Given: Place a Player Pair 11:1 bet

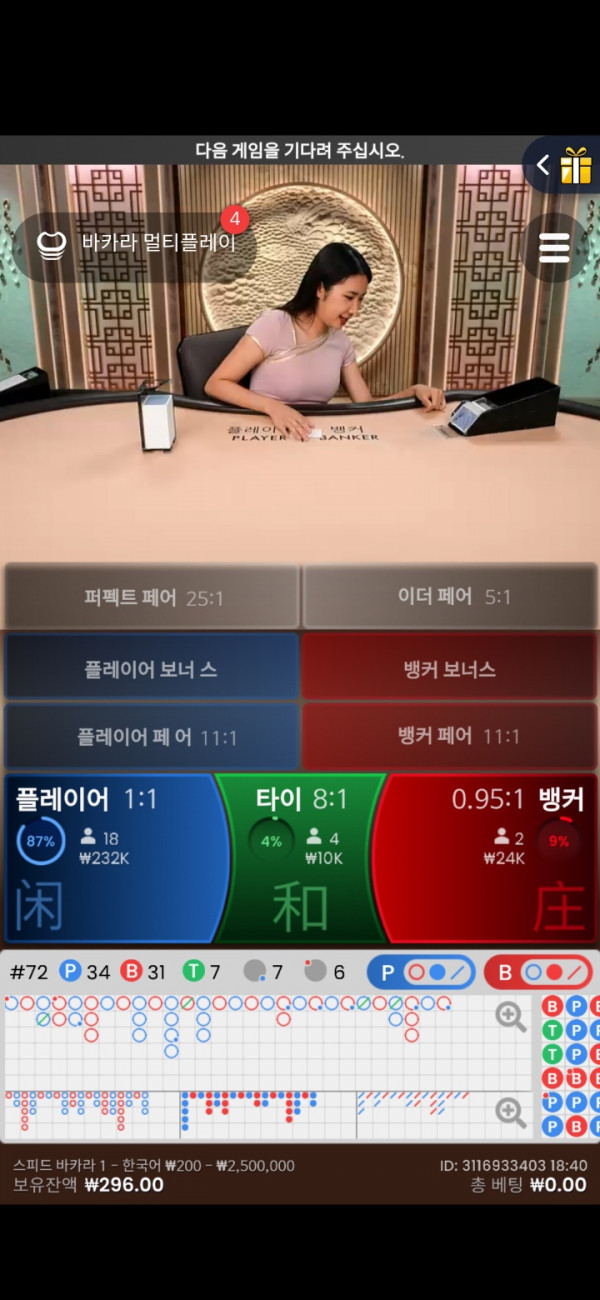Looking at the screenshot, I should 152,737.
